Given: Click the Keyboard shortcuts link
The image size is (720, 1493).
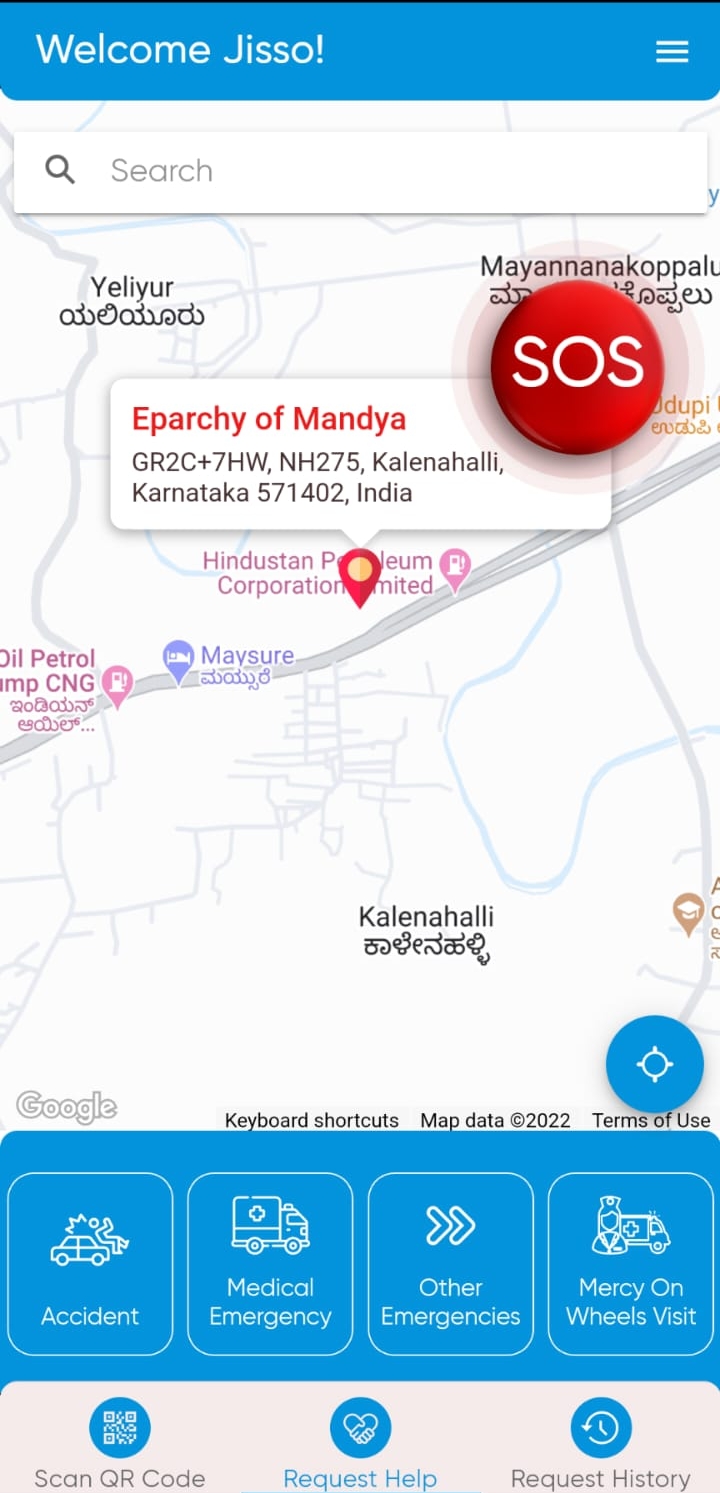Looking at the screenshot, I should [311, 1120].
